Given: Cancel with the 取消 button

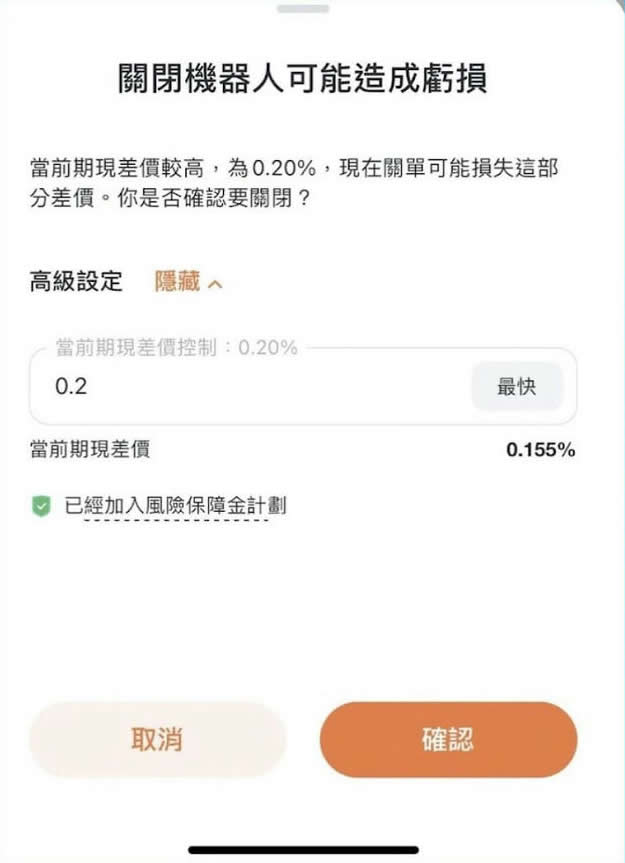Looking at the screenshot, I should [157, 740].
